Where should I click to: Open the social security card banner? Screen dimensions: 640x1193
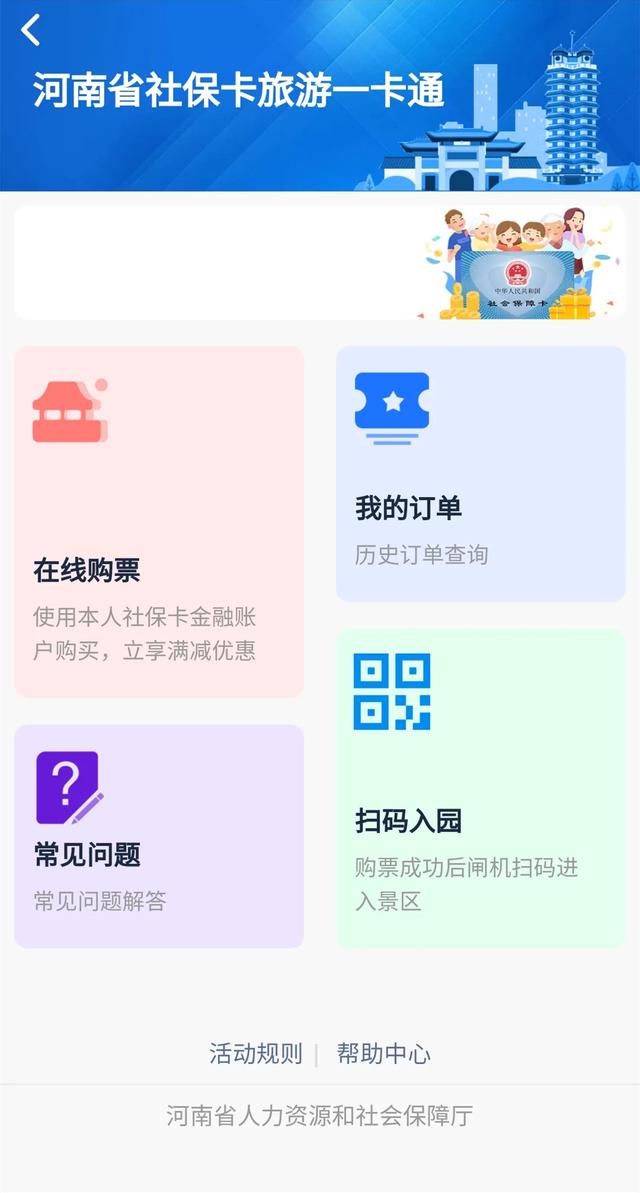point(320,262)
